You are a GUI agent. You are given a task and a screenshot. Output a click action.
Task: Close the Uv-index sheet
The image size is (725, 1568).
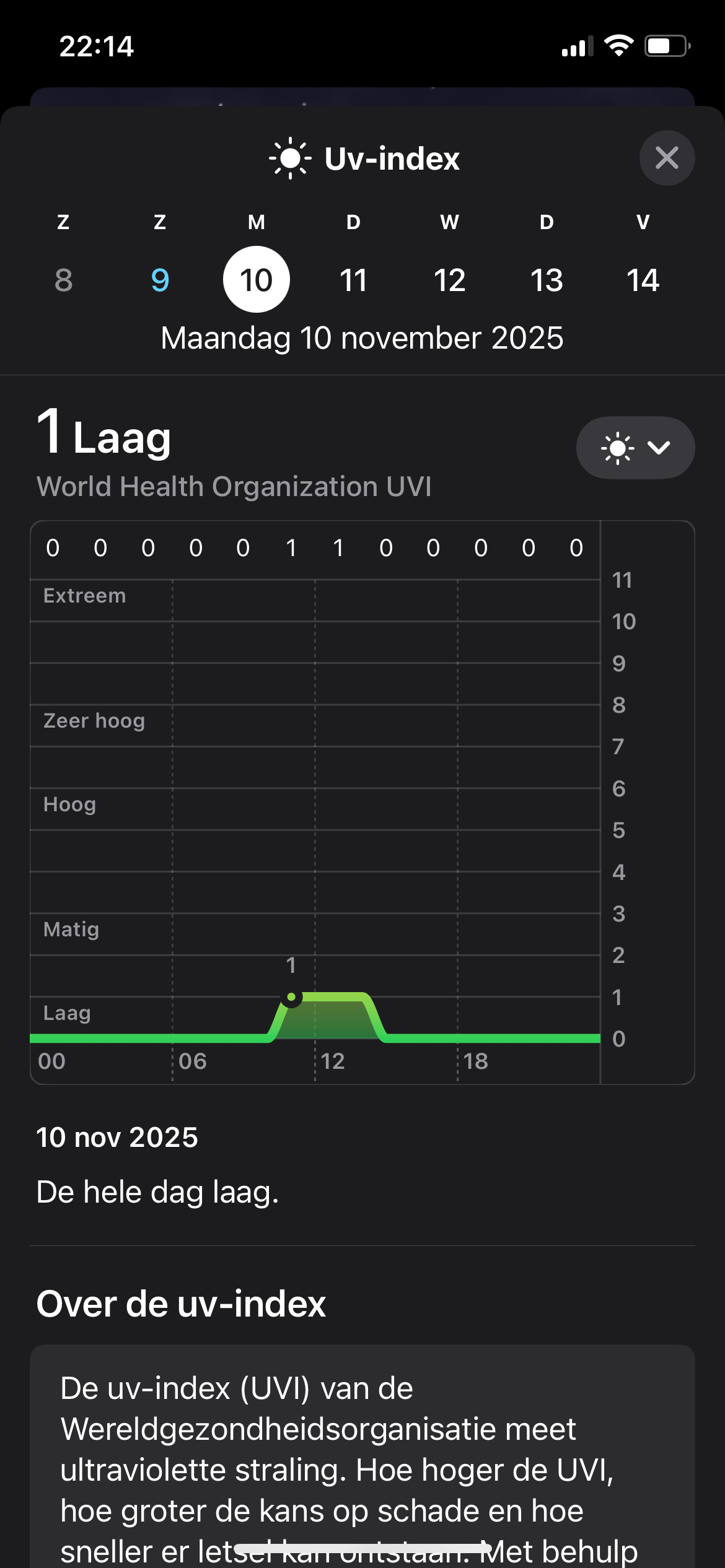[x=667, y=158]
